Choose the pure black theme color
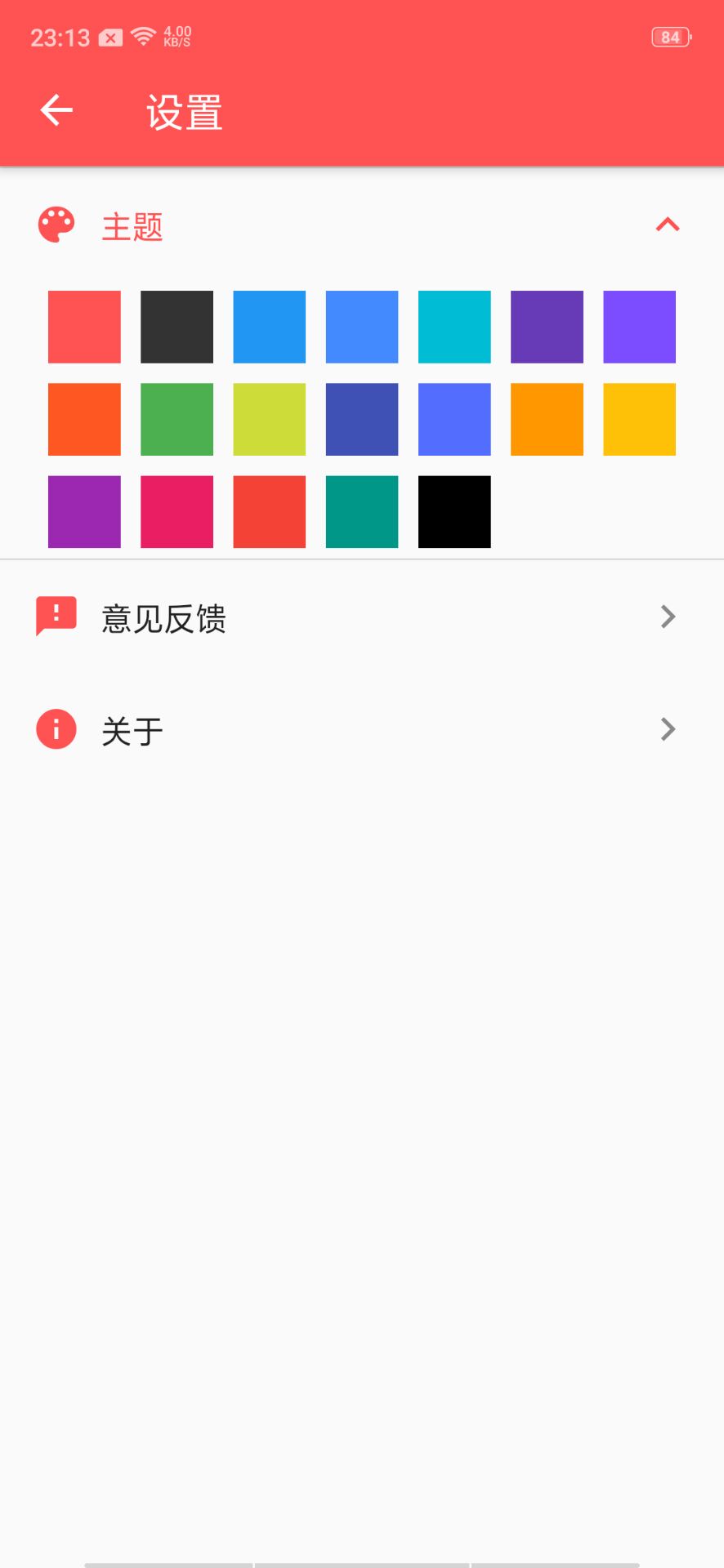This screenshot has width=724, height=1568. (454, 511)
